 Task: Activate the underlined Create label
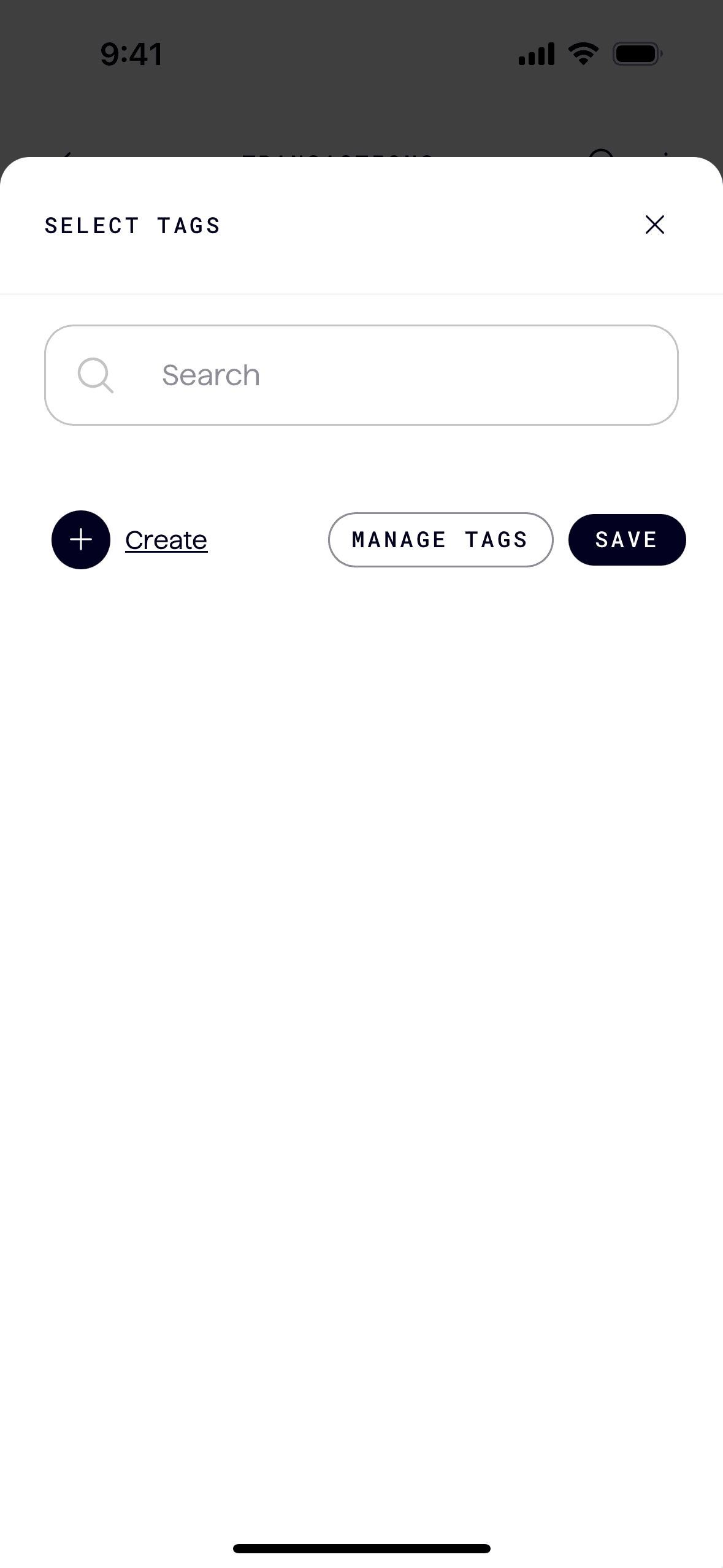coord(166,540)
